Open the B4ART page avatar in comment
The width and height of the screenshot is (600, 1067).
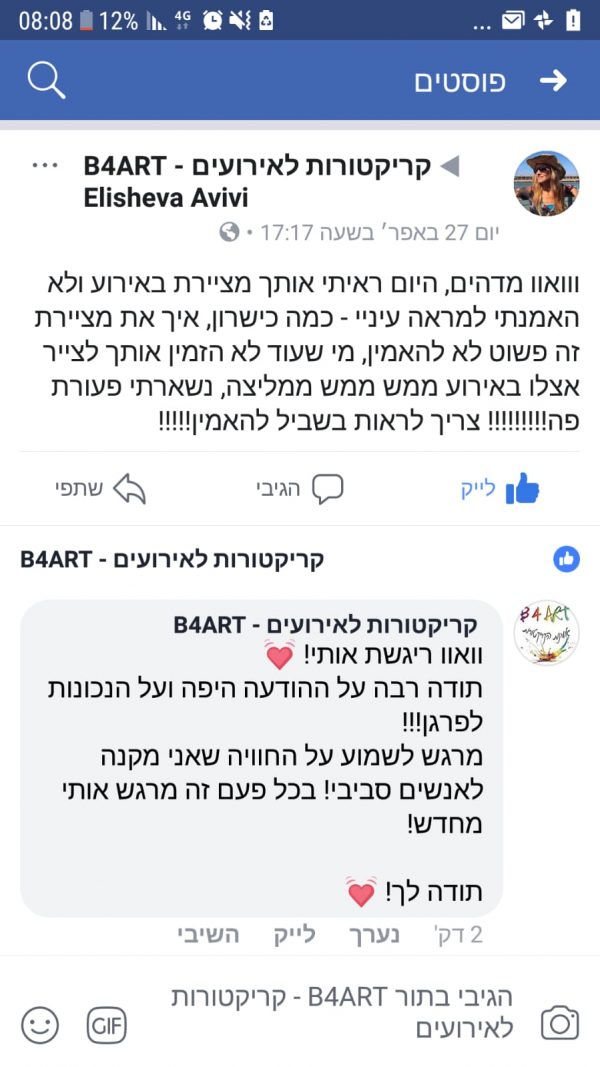tap(546, 632)
